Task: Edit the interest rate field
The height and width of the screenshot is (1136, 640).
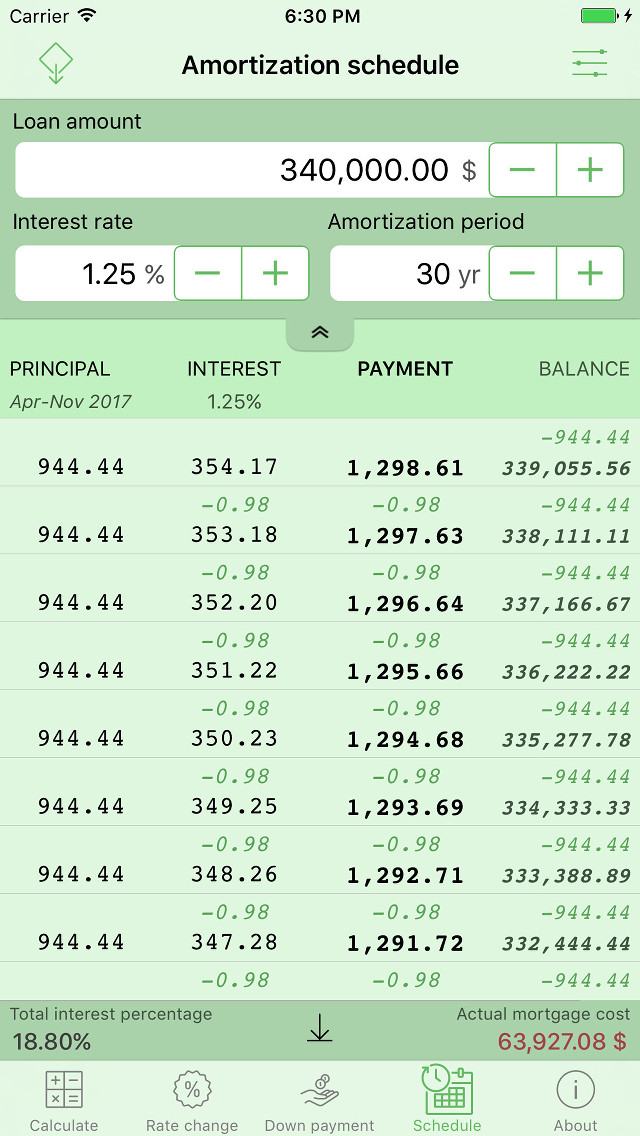Action: point(95,274)
